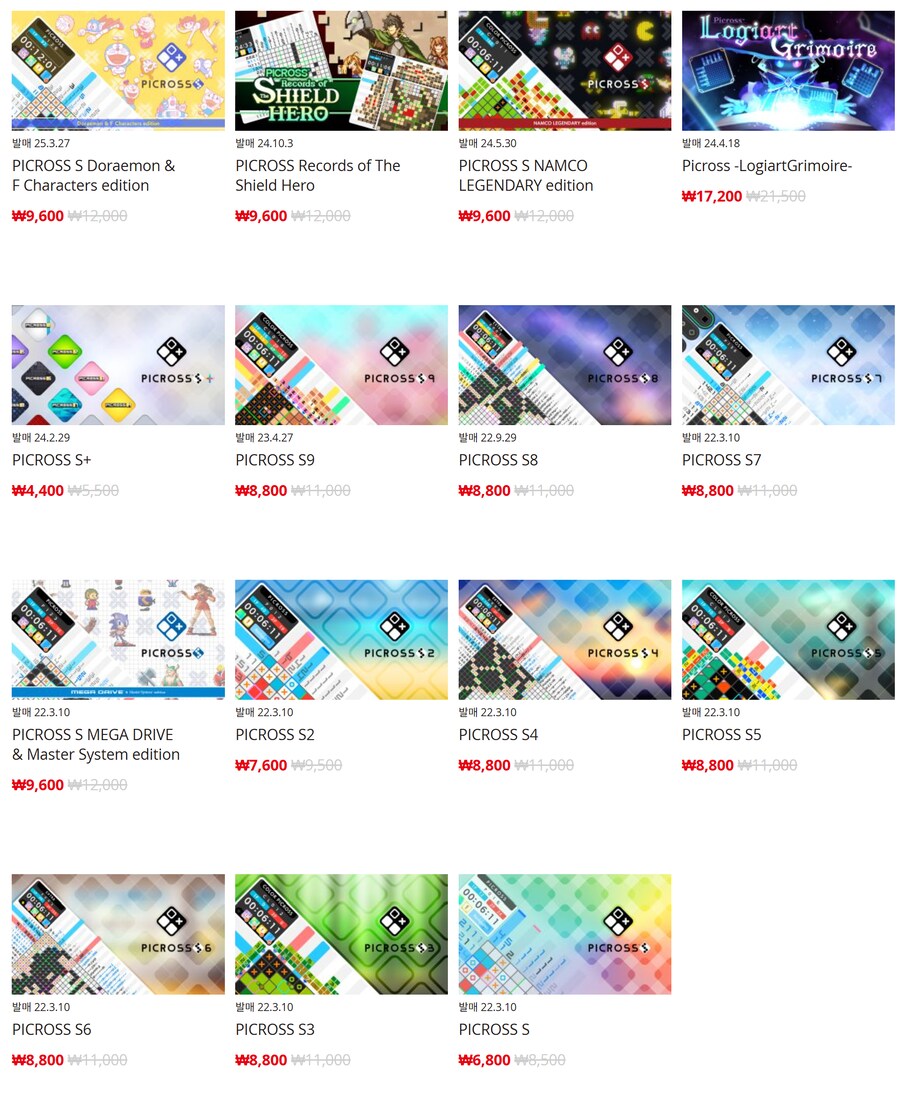
Task: Open PICROSS S5 game page
Action: 788,640
